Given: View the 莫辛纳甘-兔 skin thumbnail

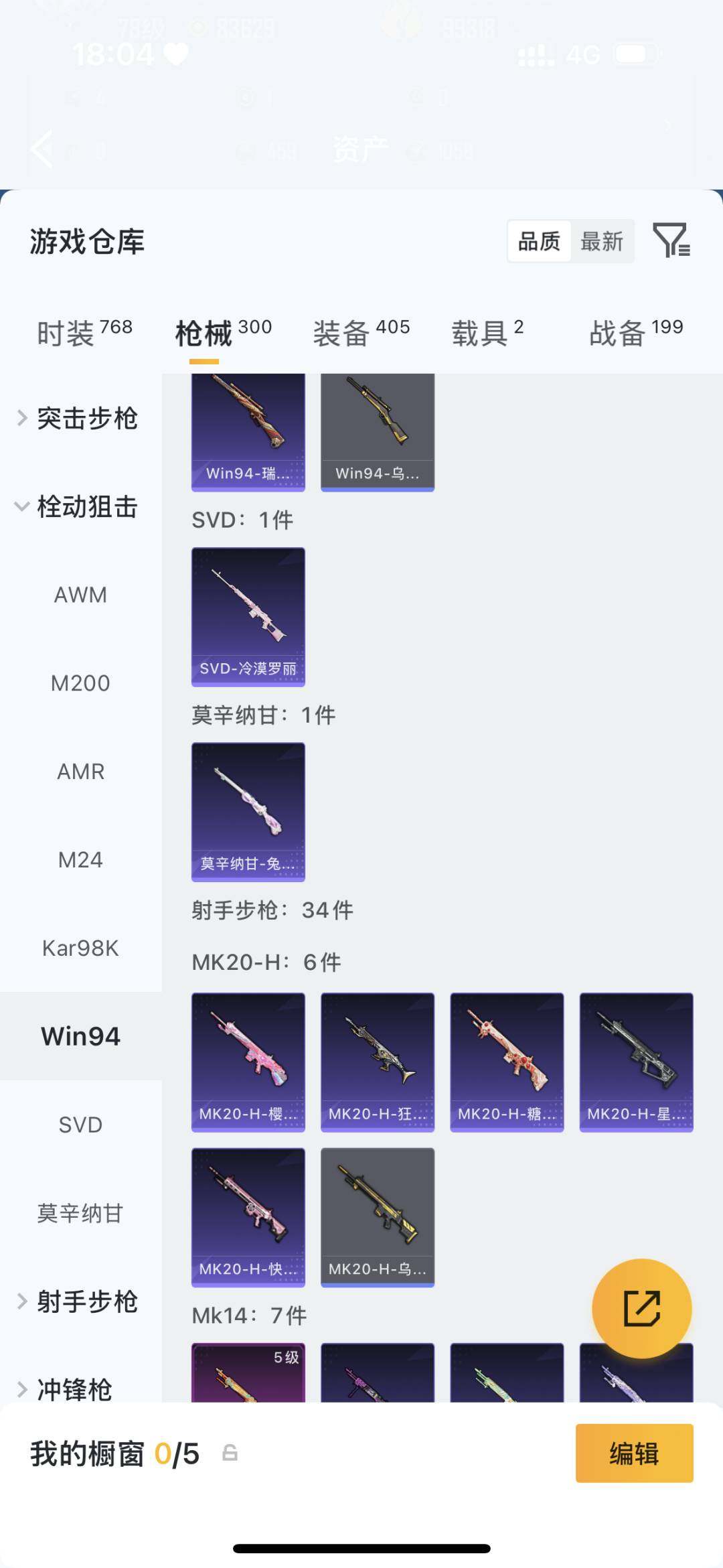Looking at the screenshot, I should coord(248,812).
